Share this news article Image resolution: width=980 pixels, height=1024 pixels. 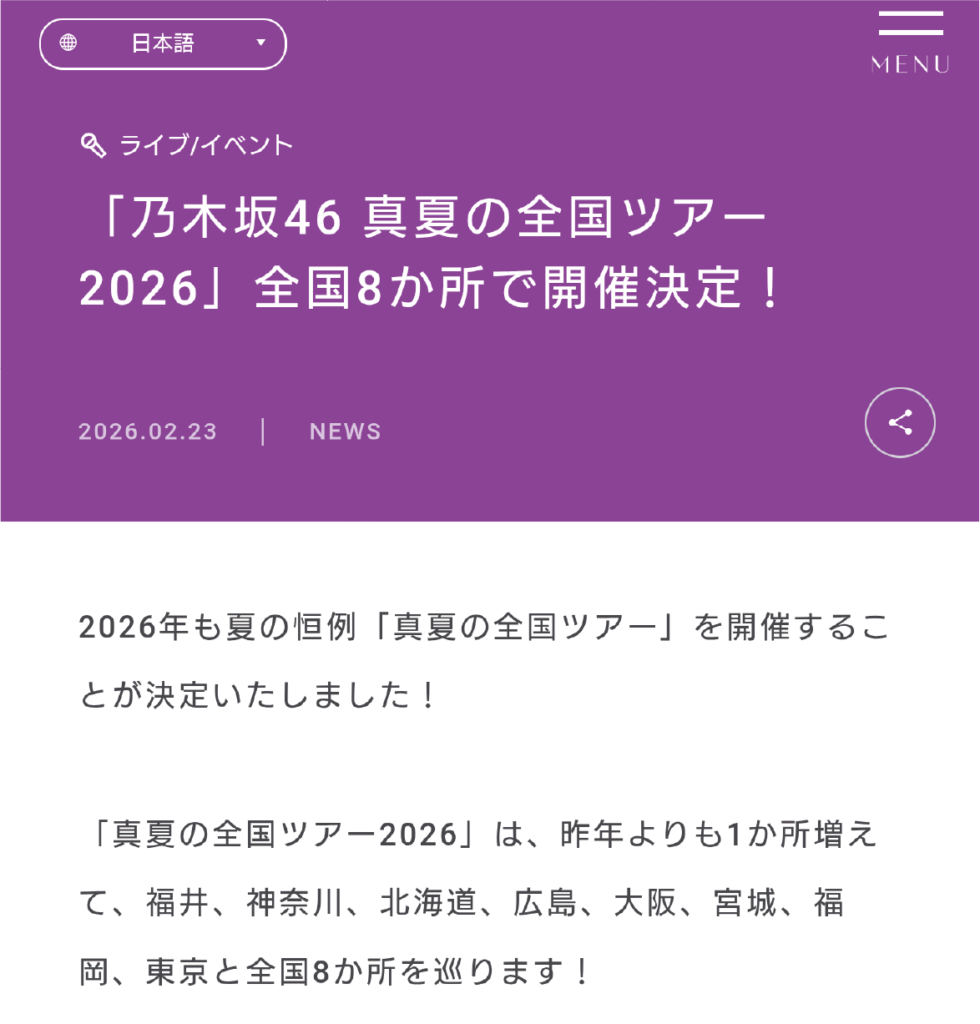(900, 423)
